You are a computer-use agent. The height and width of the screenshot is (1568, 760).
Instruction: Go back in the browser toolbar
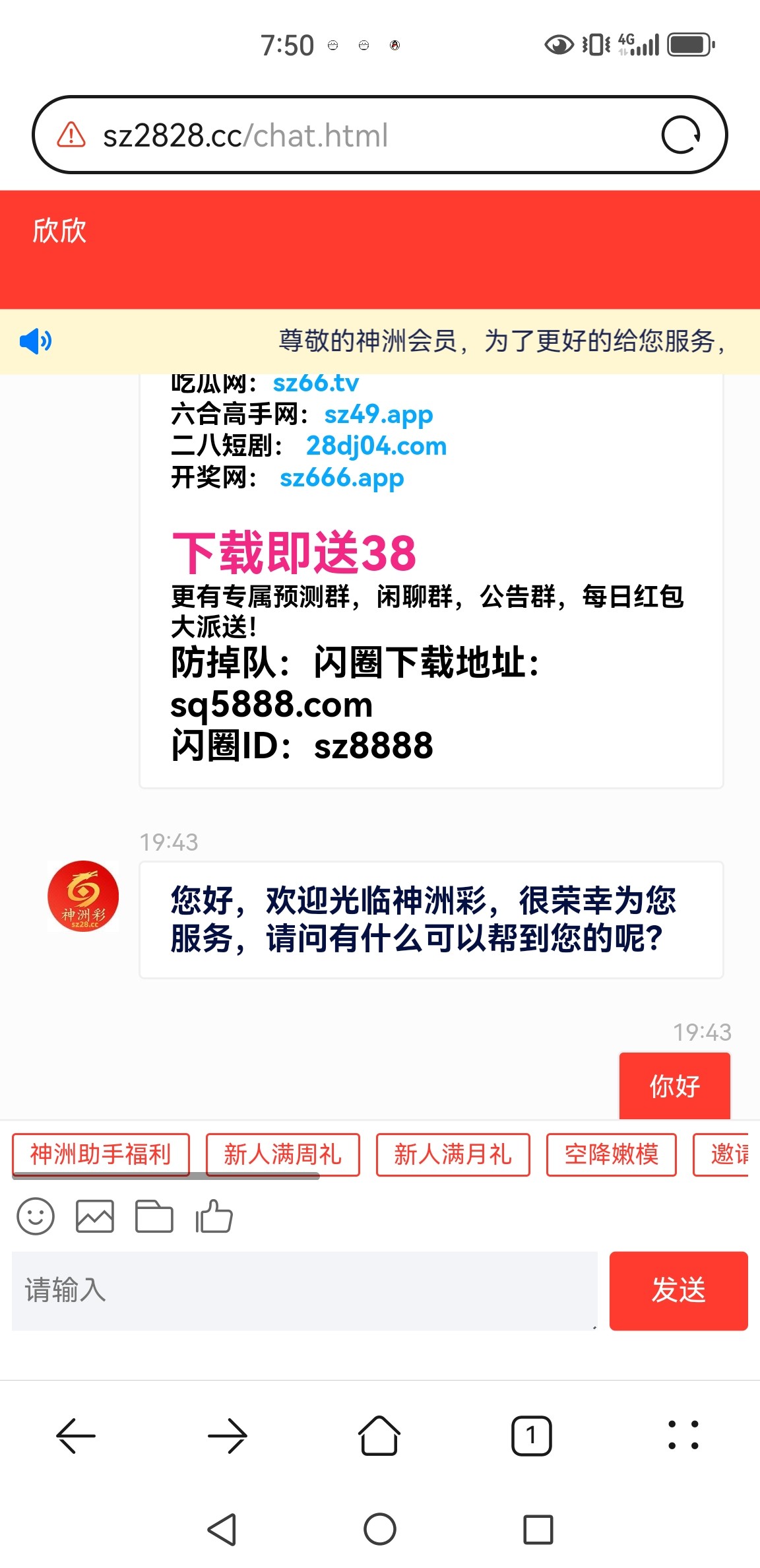click(x=76, y=1435)
